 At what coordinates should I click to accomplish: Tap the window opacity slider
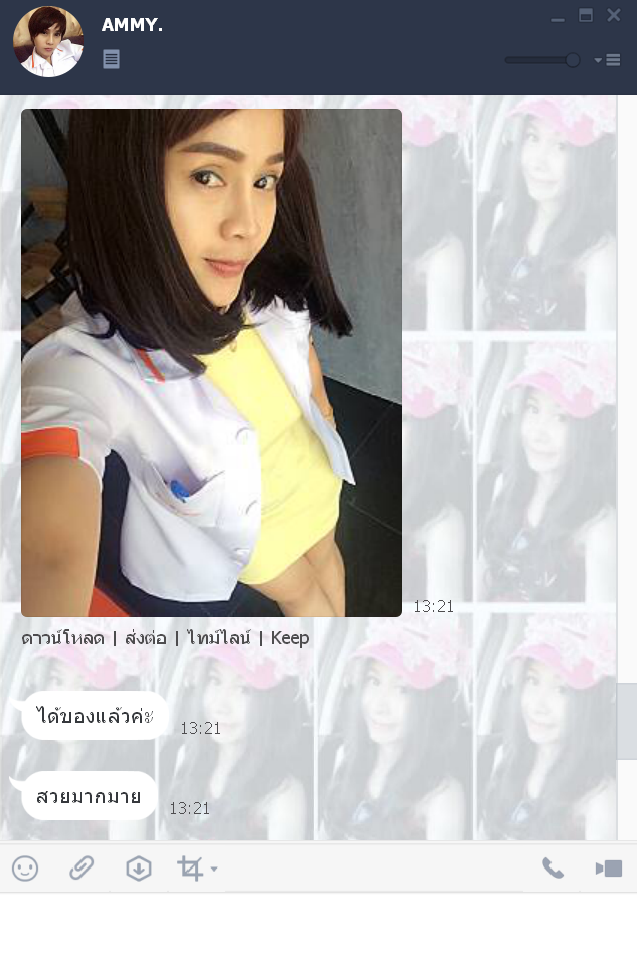pos(572,60)
